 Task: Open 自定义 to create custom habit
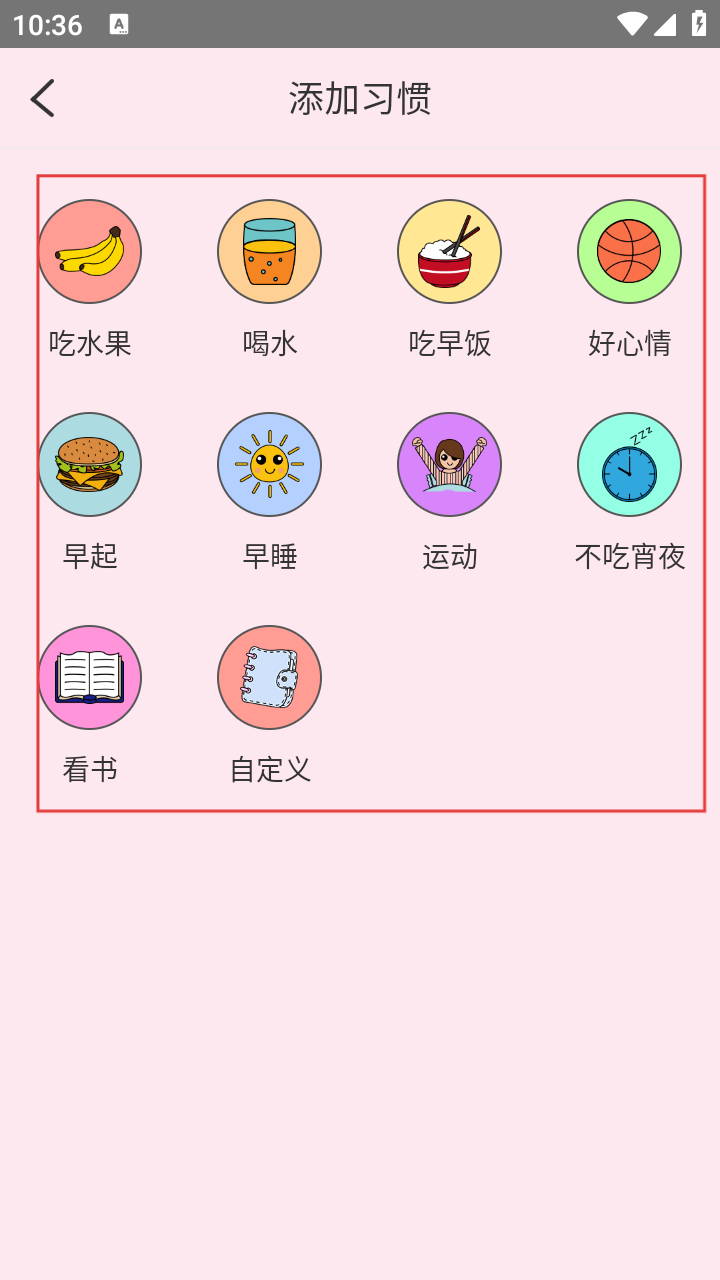(269, 678)
